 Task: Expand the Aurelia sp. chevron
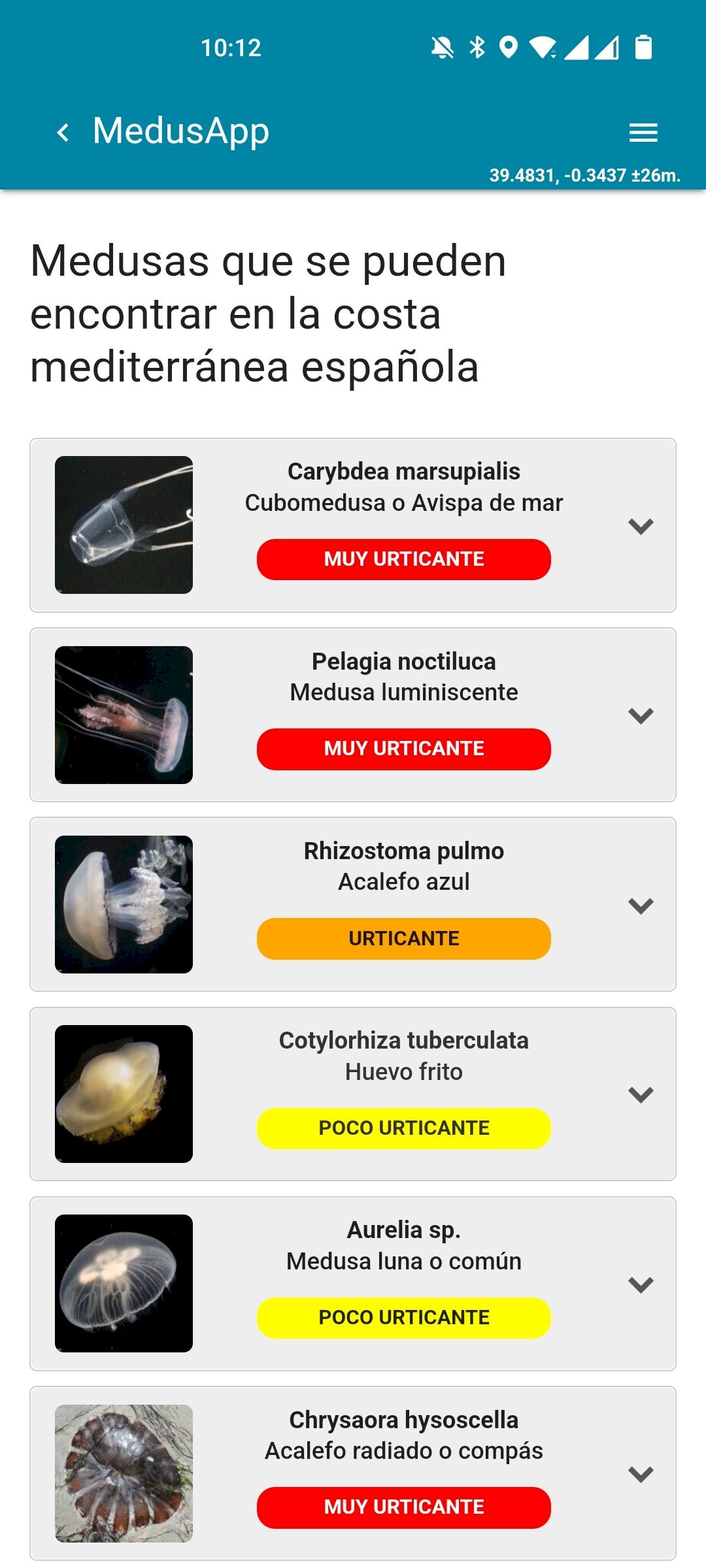tap(641, 1284)
